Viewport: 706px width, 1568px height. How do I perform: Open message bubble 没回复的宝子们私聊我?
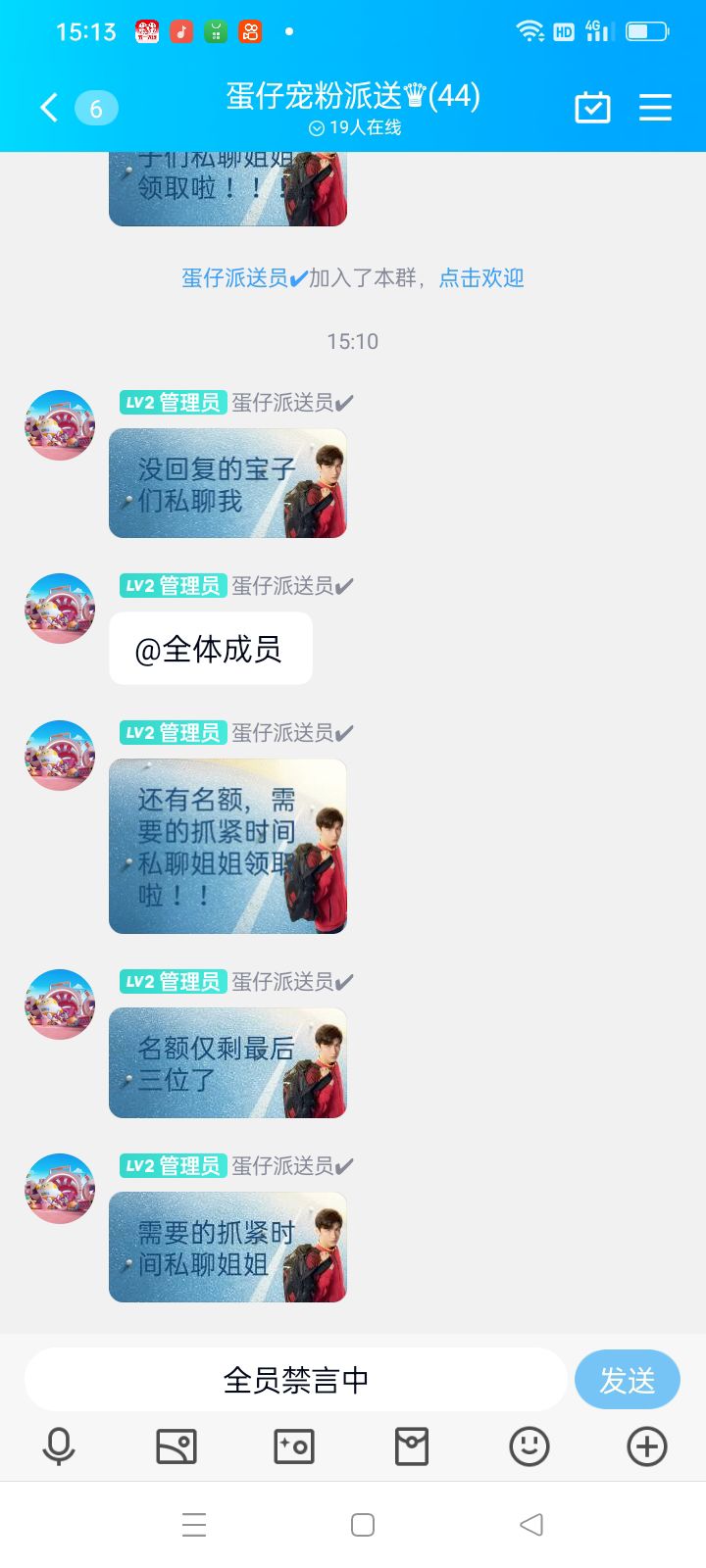tap(227, 483)
